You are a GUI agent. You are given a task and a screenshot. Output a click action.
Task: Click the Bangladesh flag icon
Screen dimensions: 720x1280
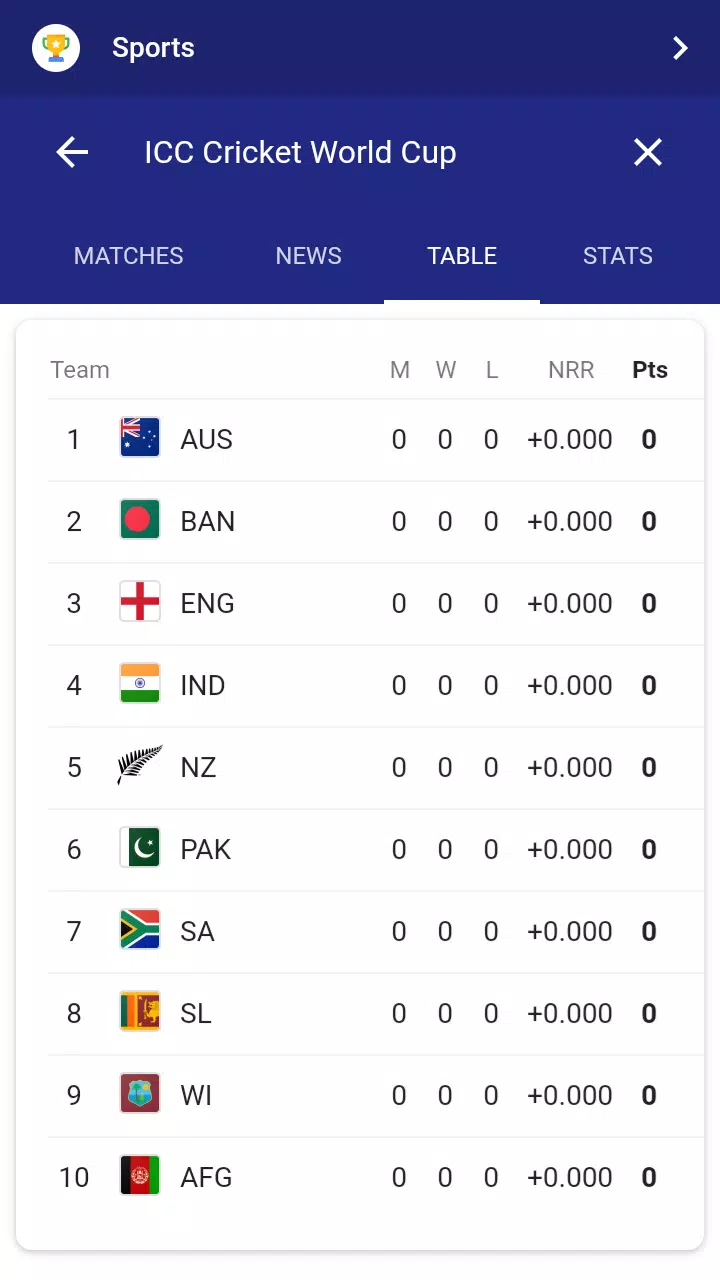pyautogui.click(x=139, y=520)
